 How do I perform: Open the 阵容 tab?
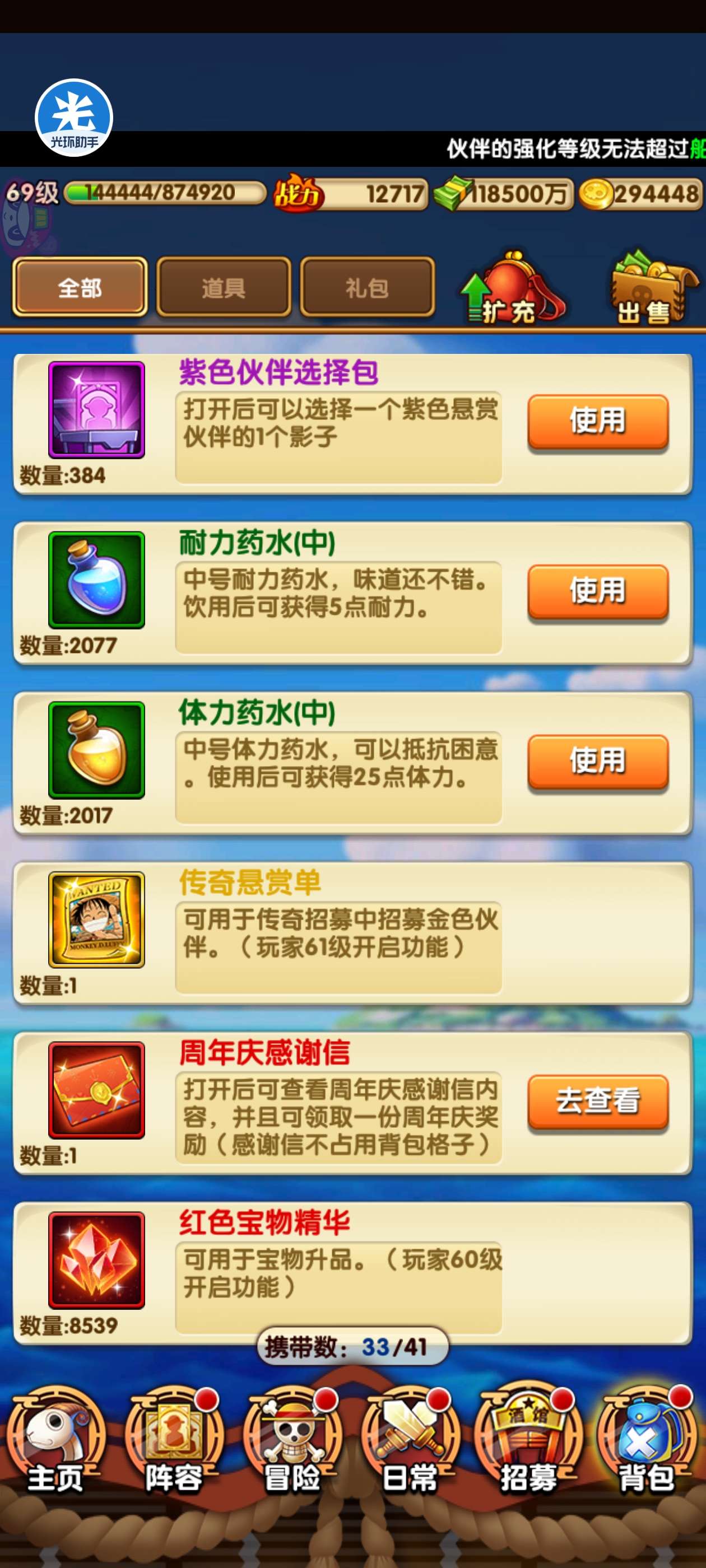tap(174, 1443)
